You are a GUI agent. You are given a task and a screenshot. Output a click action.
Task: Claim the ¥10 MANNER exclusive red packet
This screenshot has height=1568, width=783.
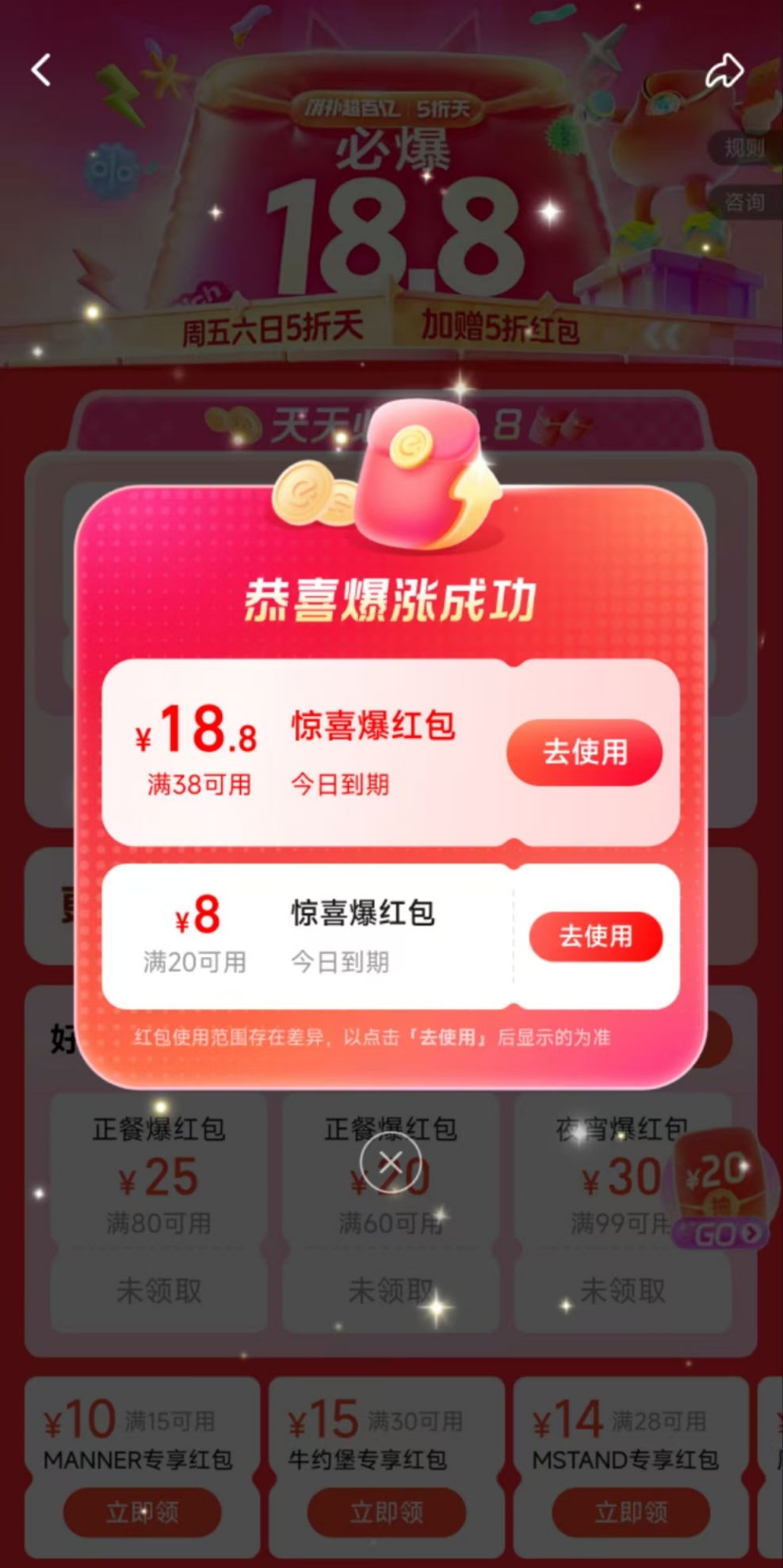pyautogui.click(x=142, y=1512)
